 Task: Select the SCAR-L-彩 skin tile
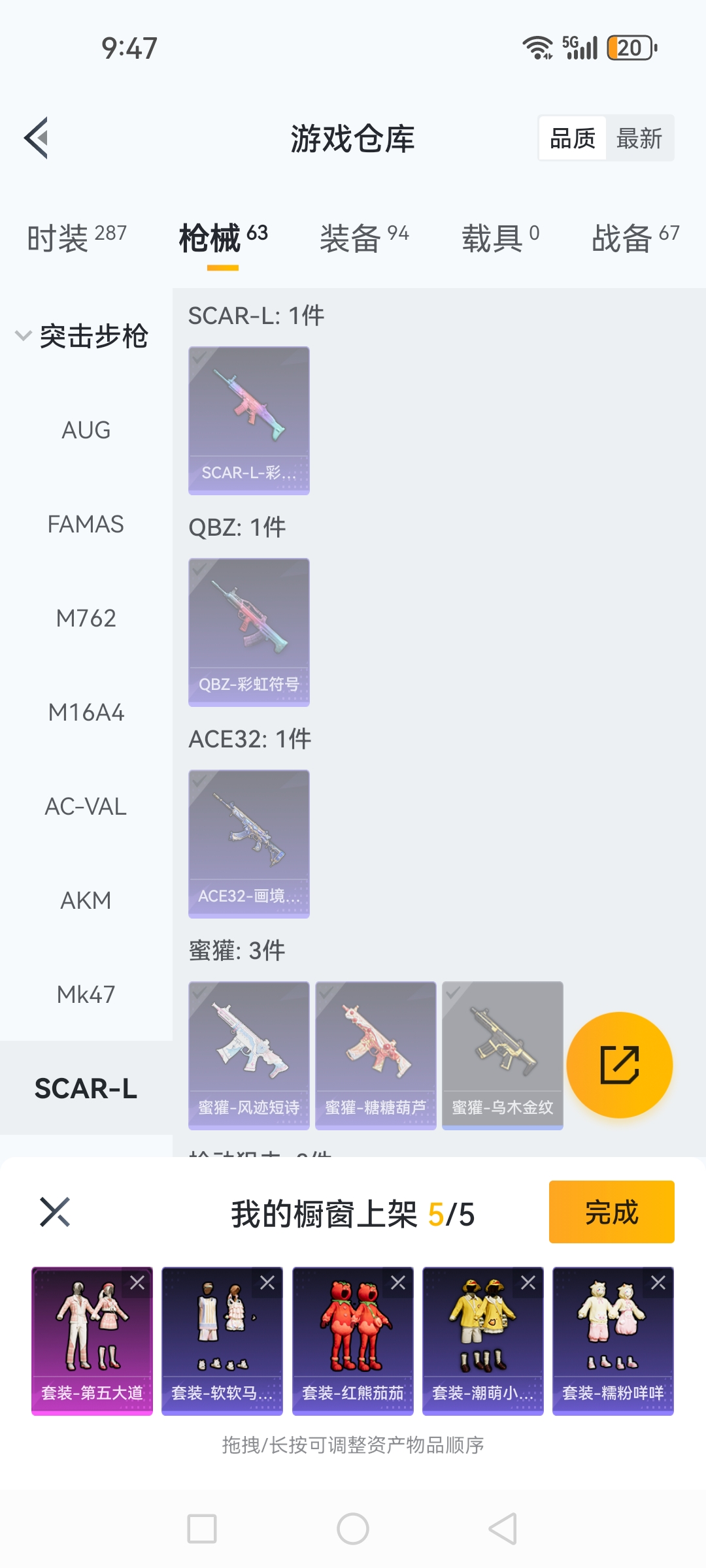248,420
